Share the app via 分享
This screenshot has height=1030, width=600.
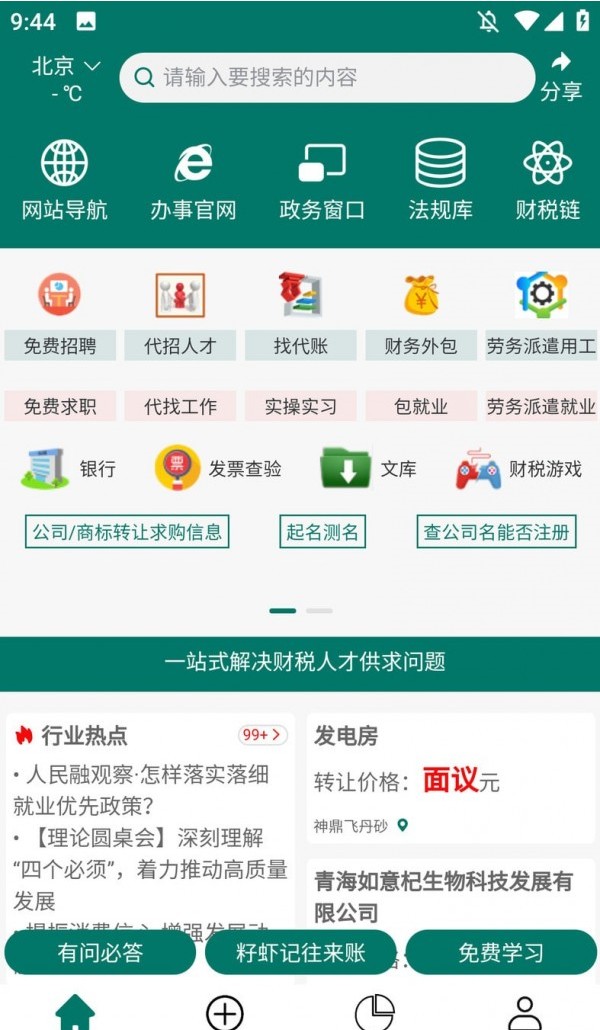[561, 76]
